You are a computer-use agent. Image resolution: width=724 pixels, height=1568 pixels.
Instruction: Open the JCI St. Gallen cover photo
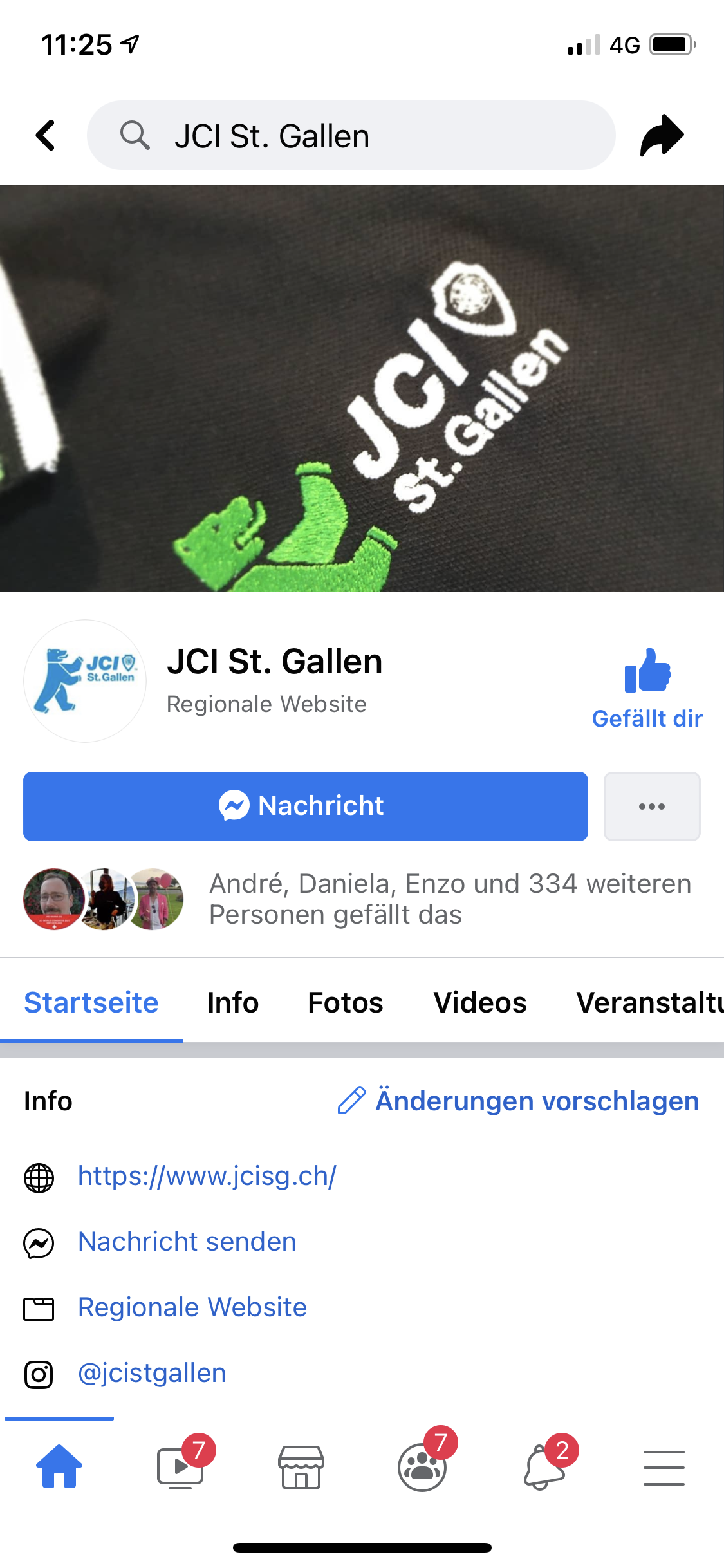(362, 388)
